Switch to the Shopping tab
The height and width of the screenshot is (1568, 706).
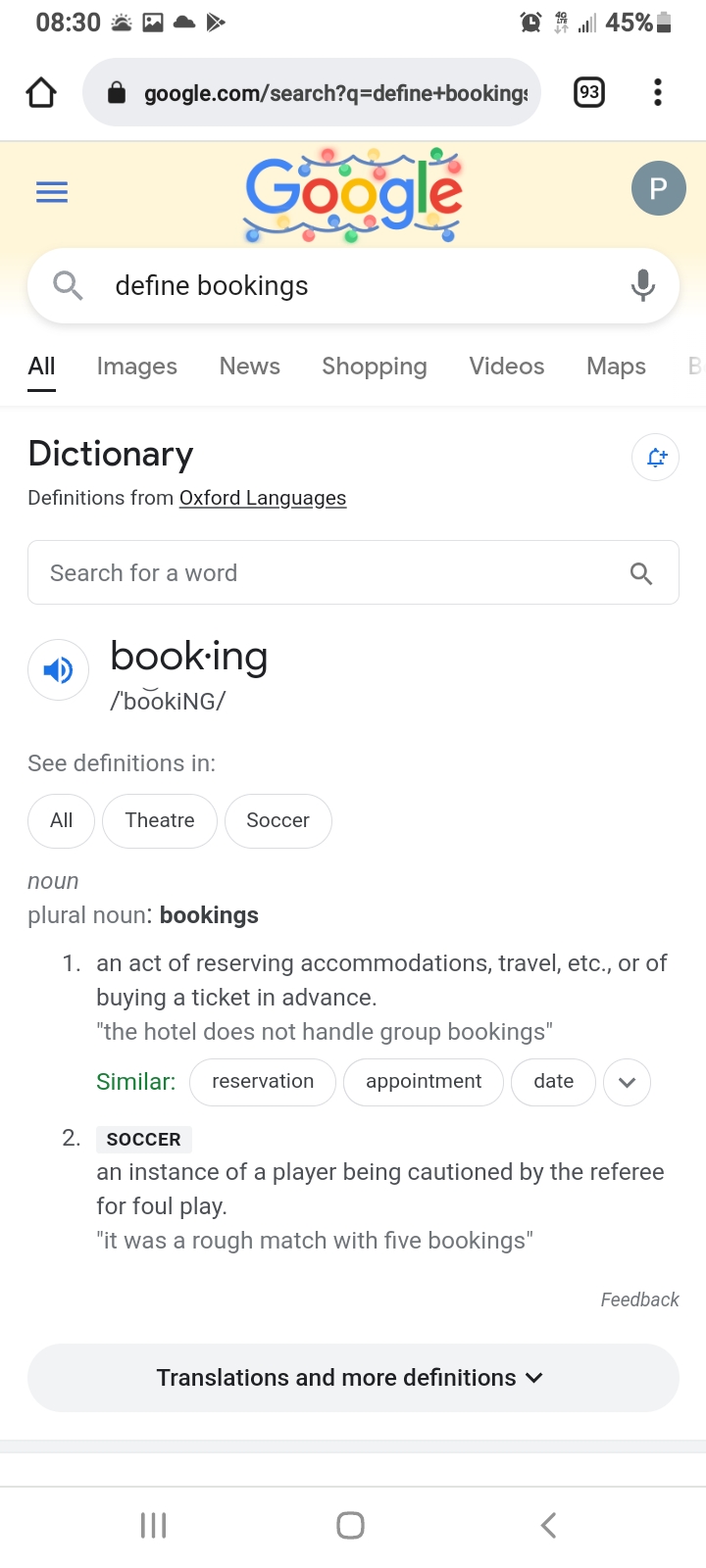coord(374,367)
